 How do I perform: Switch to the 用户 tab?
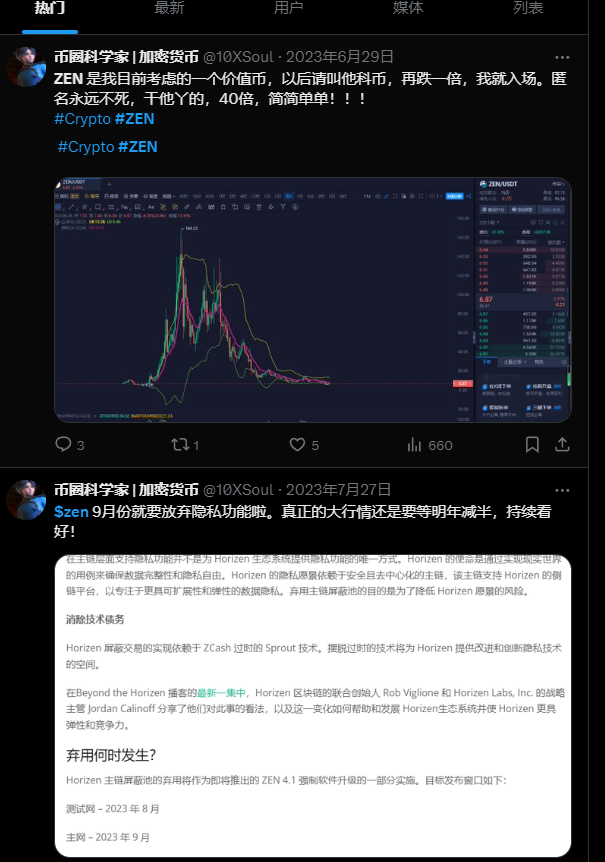pos(289,8)
